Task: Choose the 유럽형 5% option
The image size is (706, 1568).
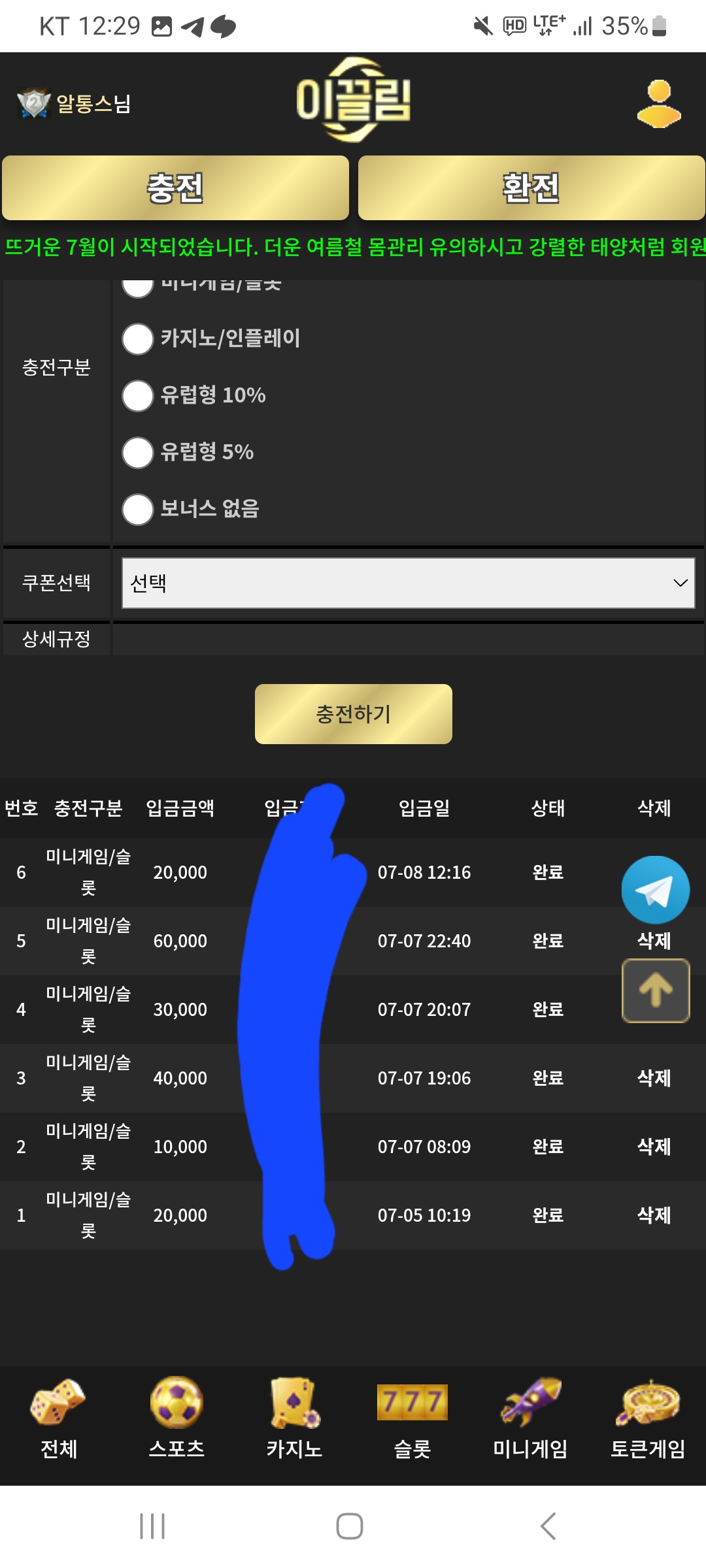Action: coord(138,453)
